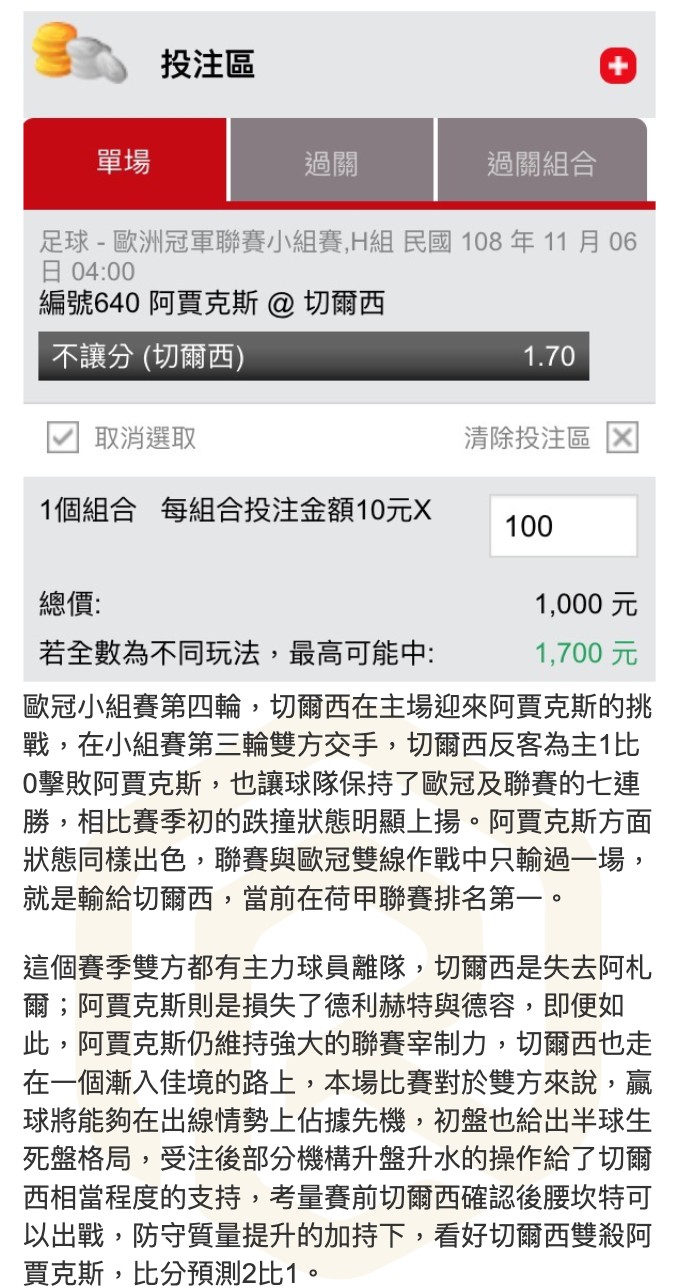The width and height of the screenshot is (676, 1288).
Task: Edit the bet multiplier field showing 100
Action: [x=562, y=526]
